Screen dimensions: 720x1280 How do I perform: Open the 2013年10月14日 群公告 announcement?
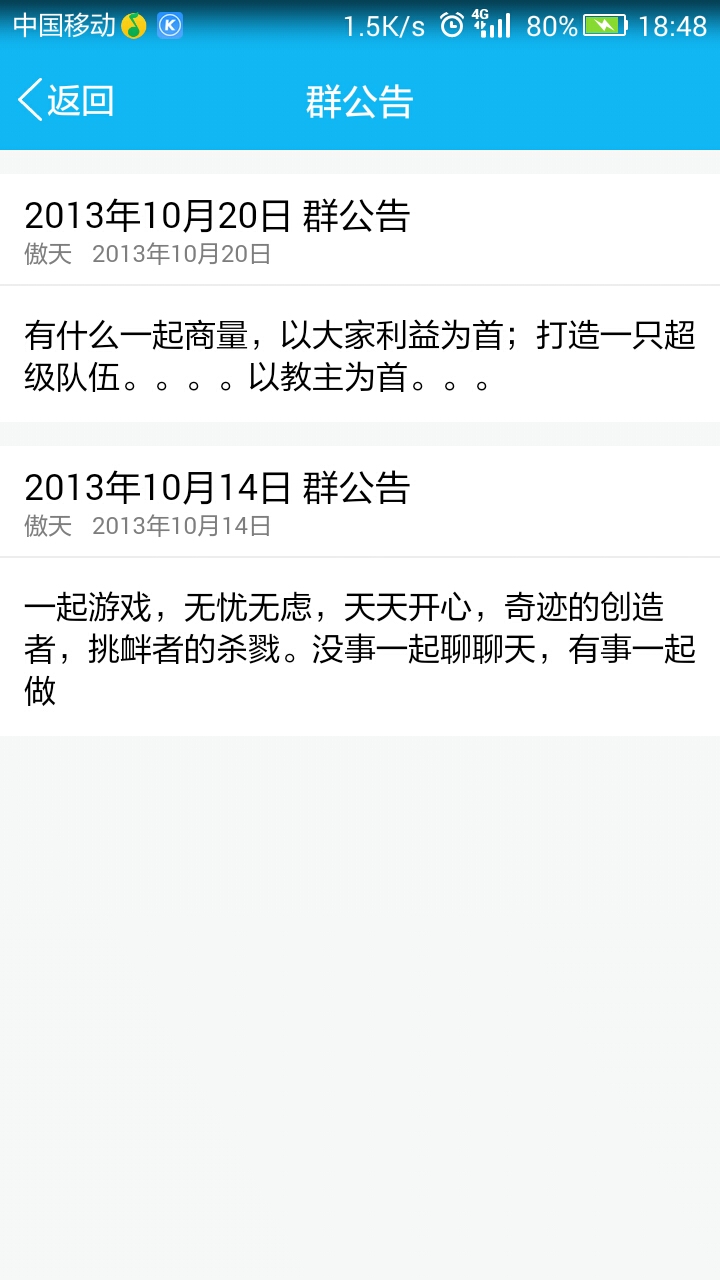click(x=217, y=488)
